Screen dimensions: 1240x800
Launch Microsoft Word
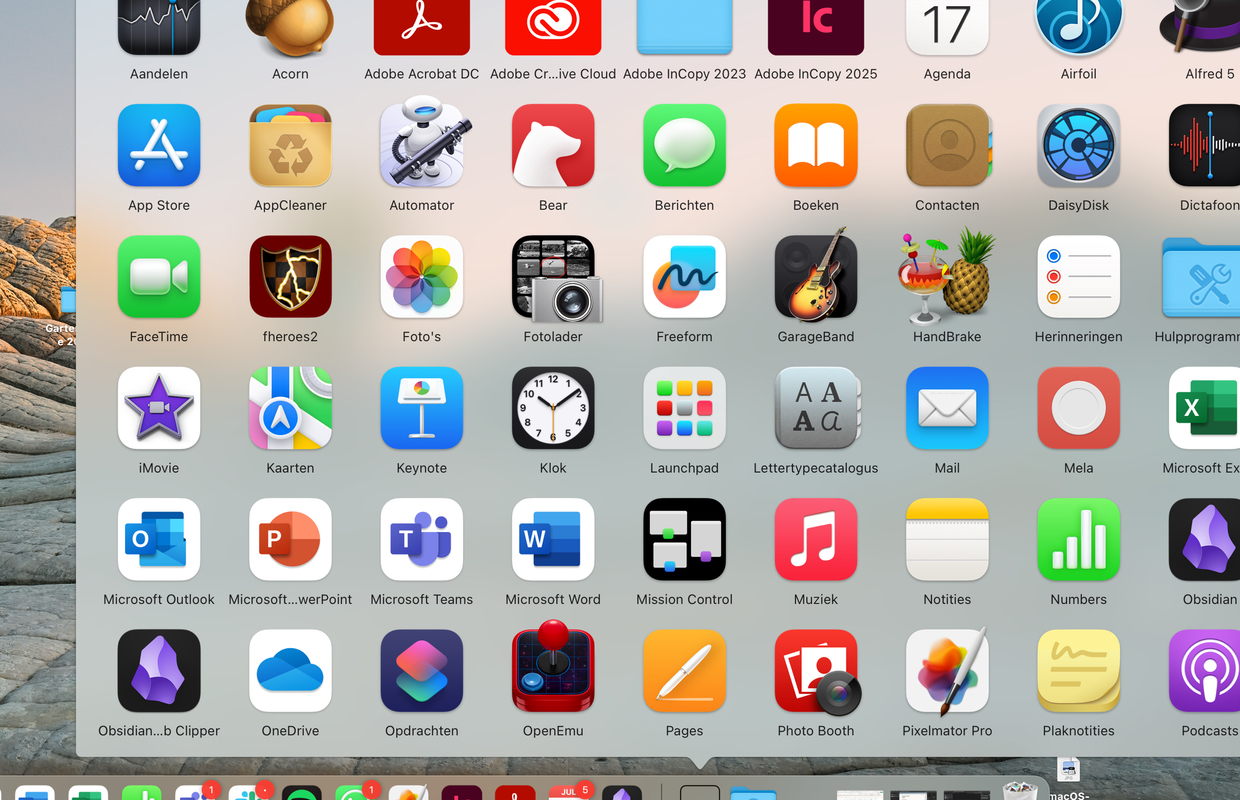553,540
